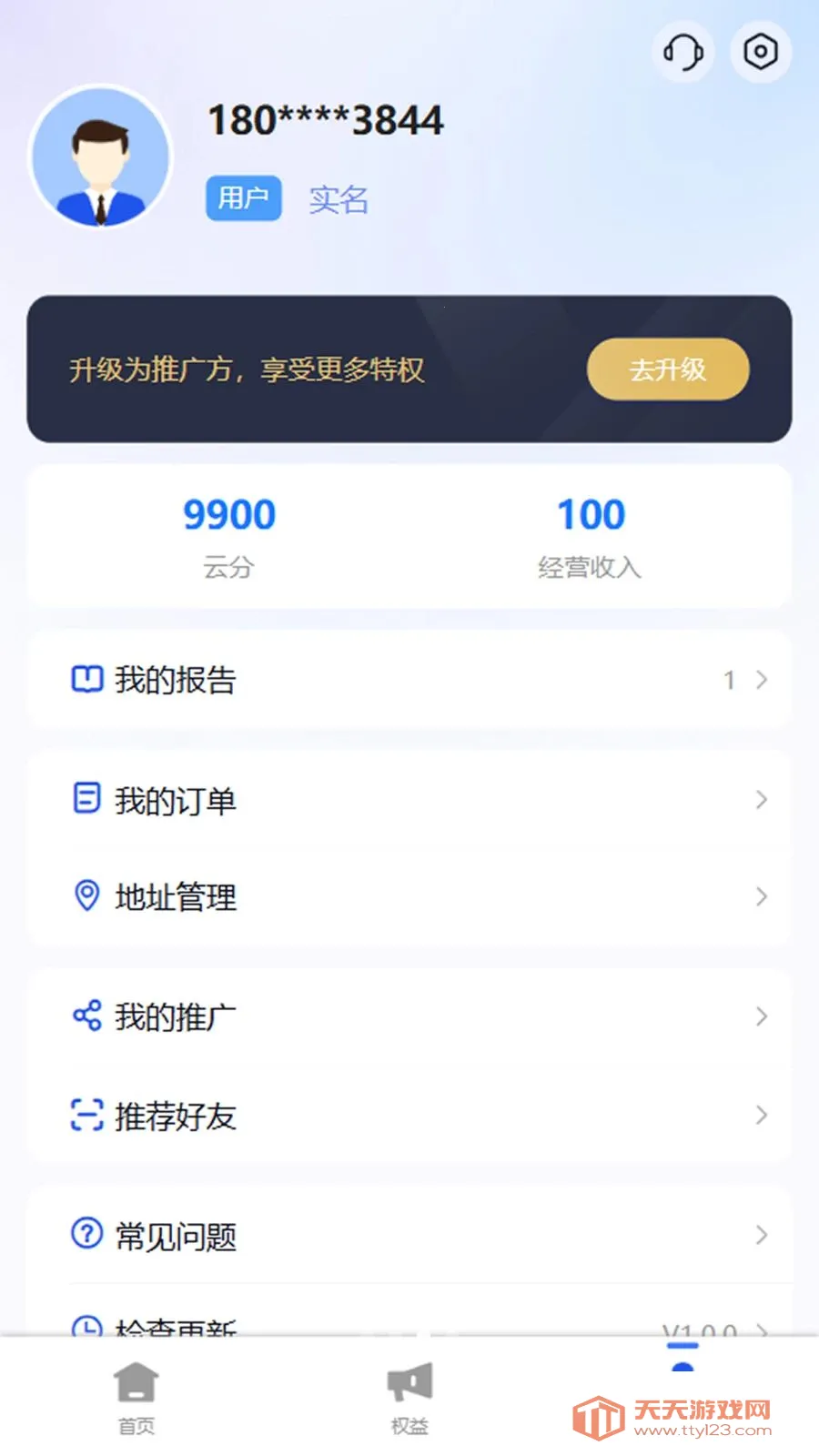Open 我的推广 promotion page
Viewport: 819px width, 1456px height.
point(409,1016)
